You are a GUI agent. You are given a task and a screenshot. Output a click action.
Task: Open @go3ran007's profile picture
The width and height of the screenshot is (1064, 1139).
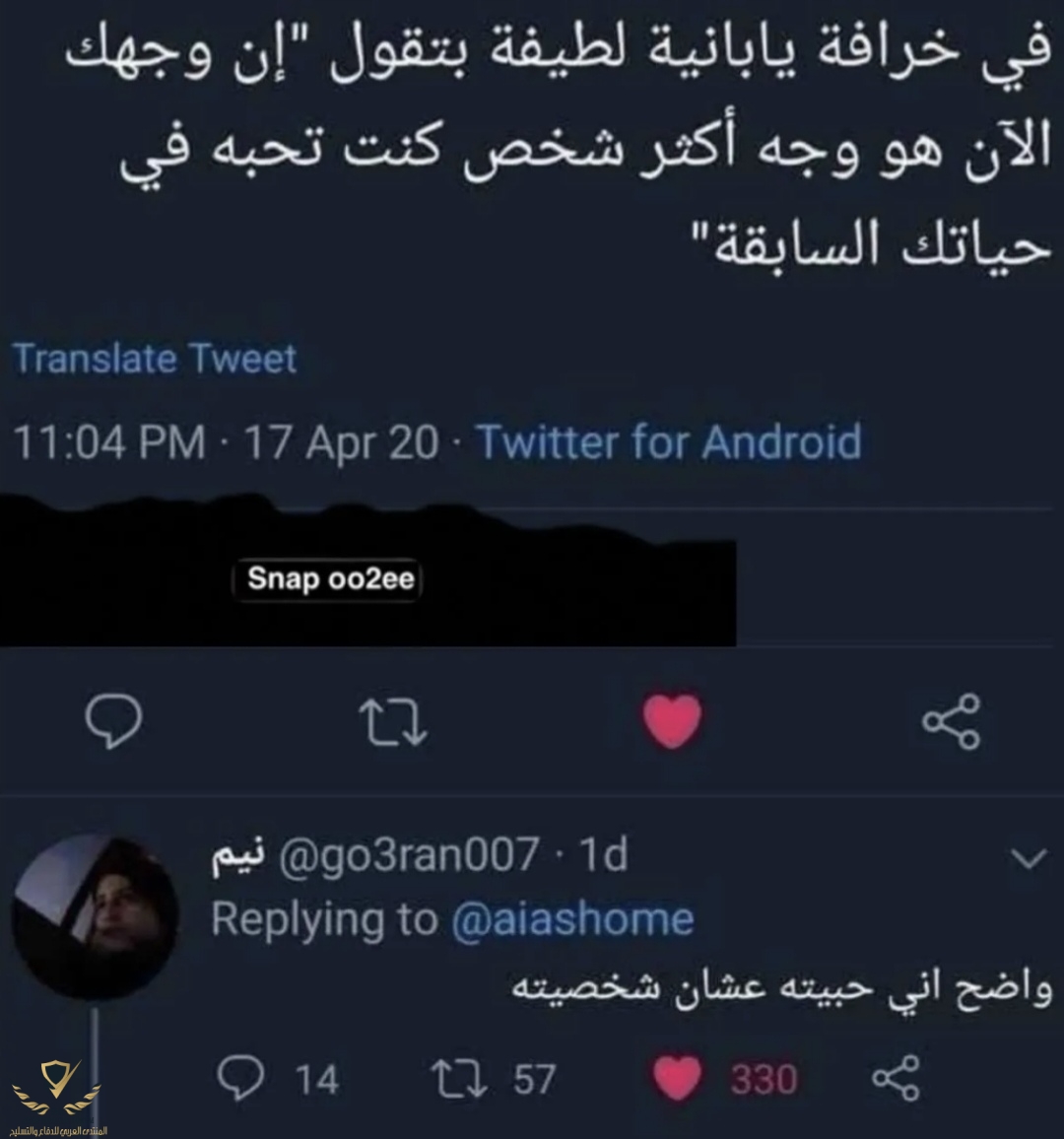tap(95, 916)
